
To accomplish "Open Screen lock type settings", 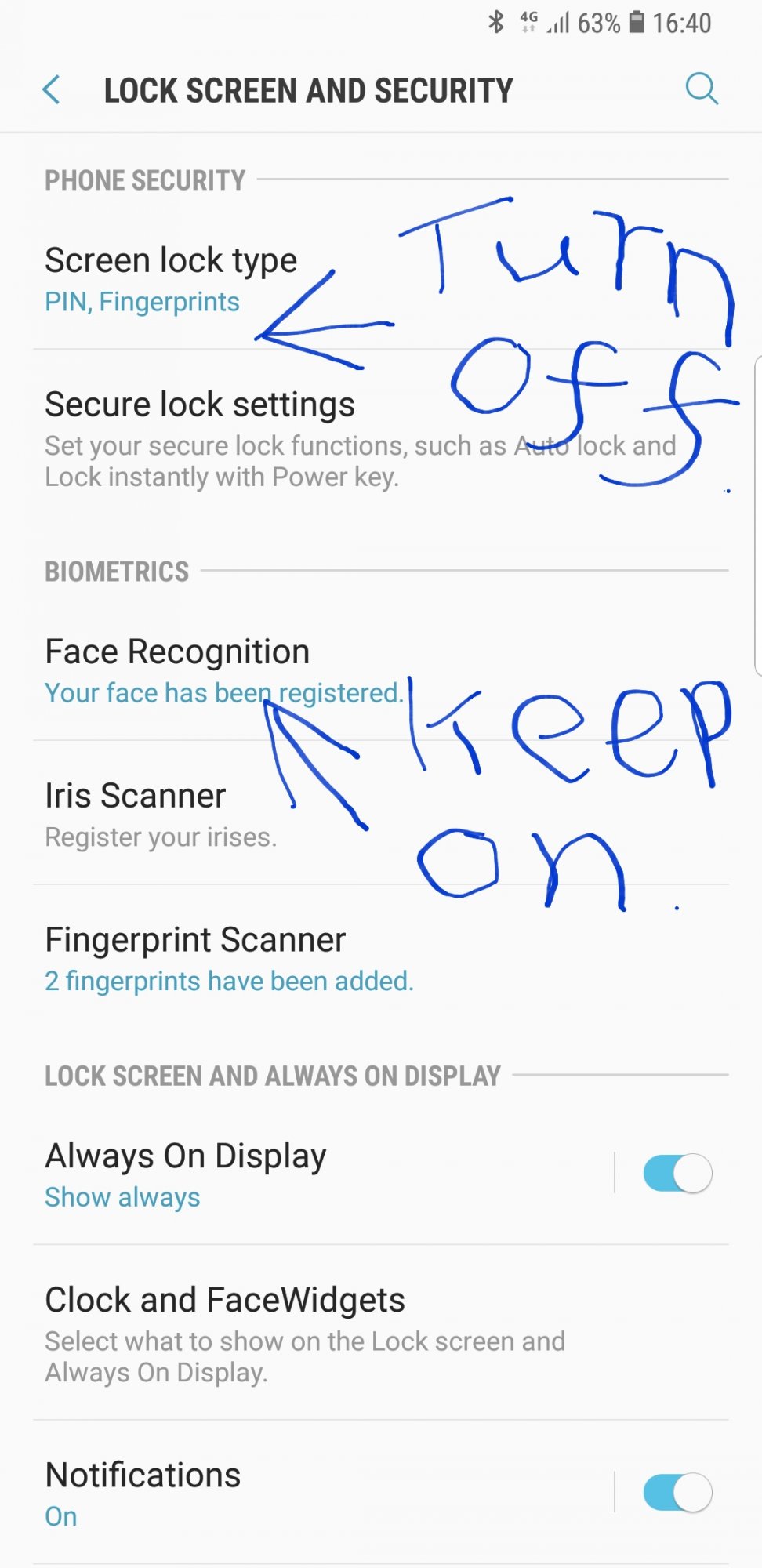I will (381, 280).
